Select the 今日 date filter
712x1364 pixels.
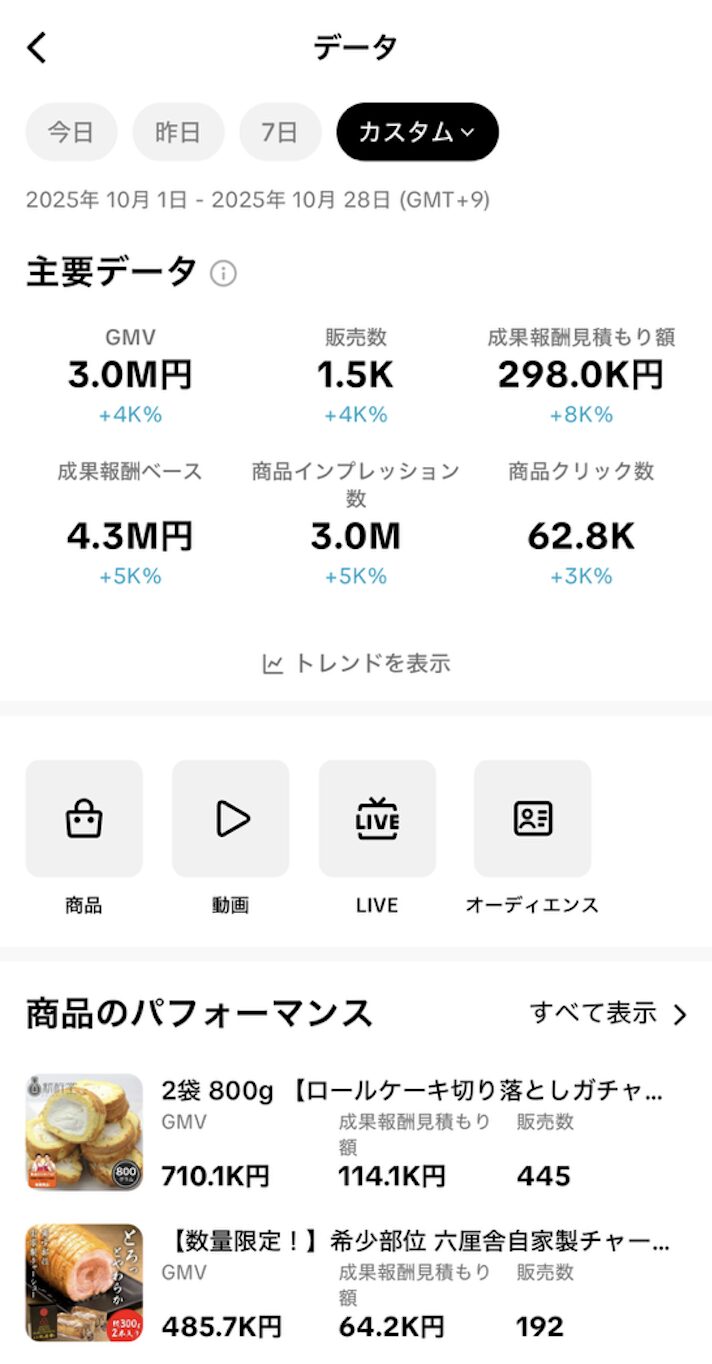pyautogui.click(x=71, y=132)
